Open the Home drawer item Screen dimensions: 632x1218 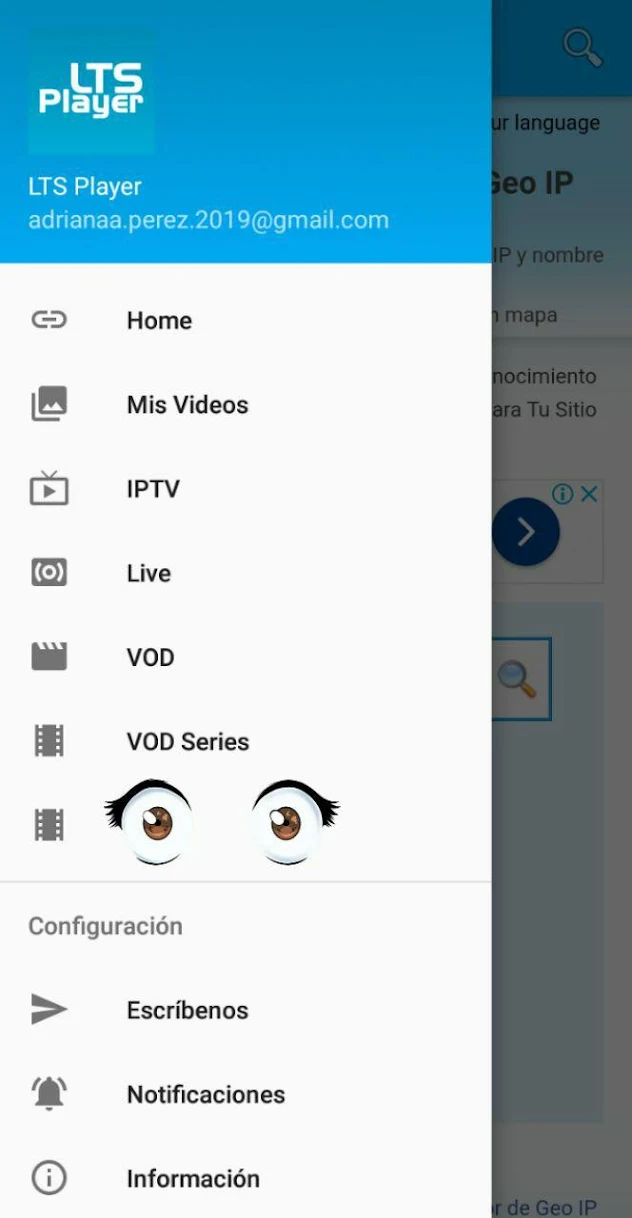tap(245, 320)
